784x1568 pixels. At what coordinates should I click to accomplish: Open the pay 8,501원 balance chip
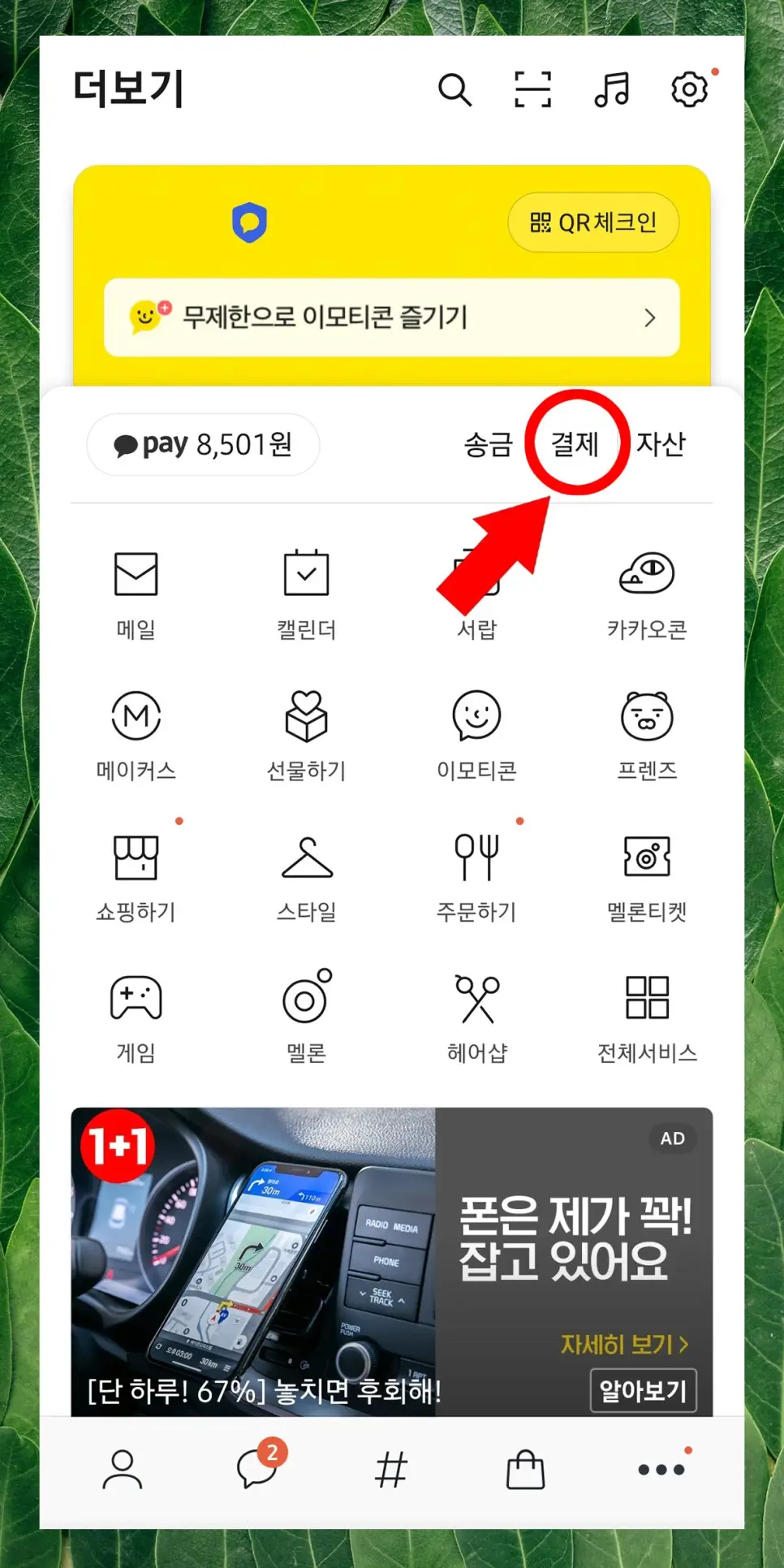pos(203,444)
